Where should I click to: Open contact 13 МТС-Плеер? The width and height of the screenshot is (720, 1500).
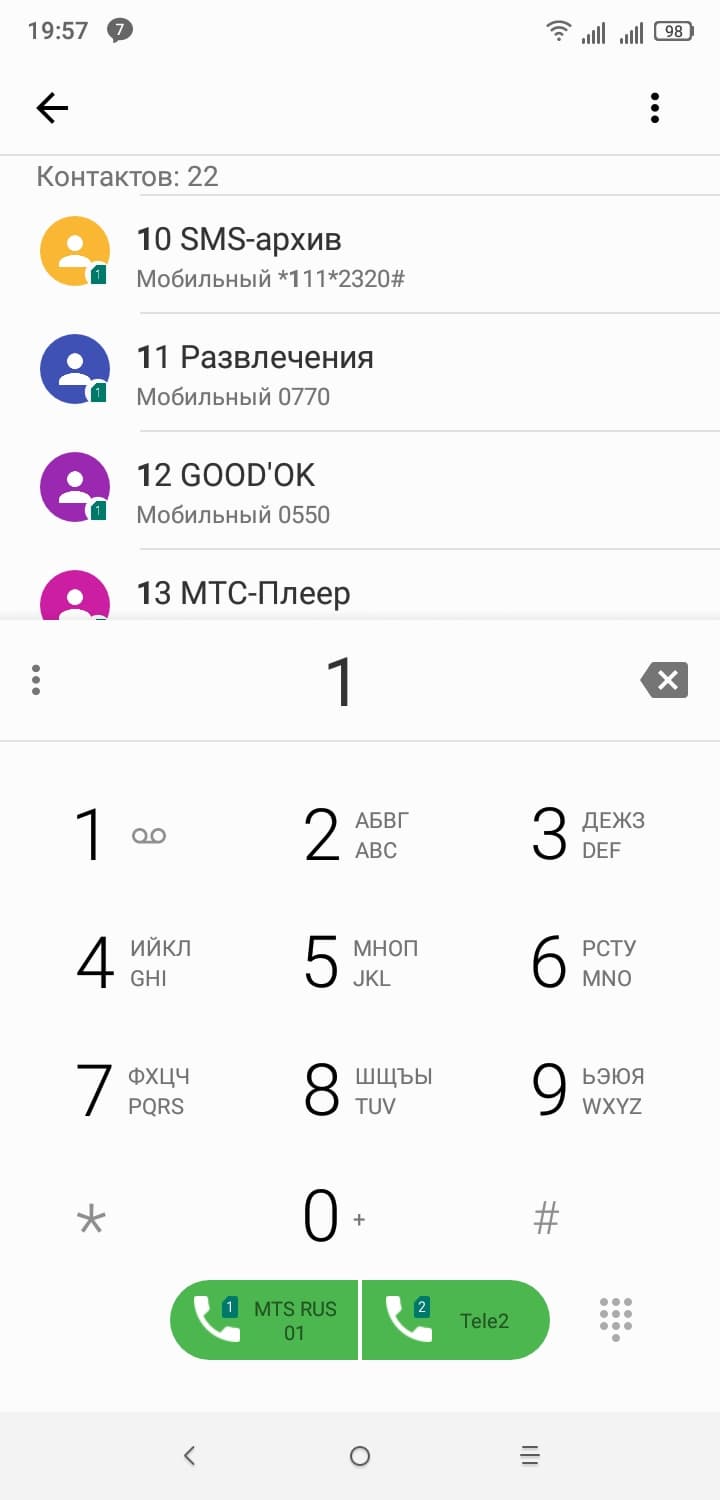300,594
